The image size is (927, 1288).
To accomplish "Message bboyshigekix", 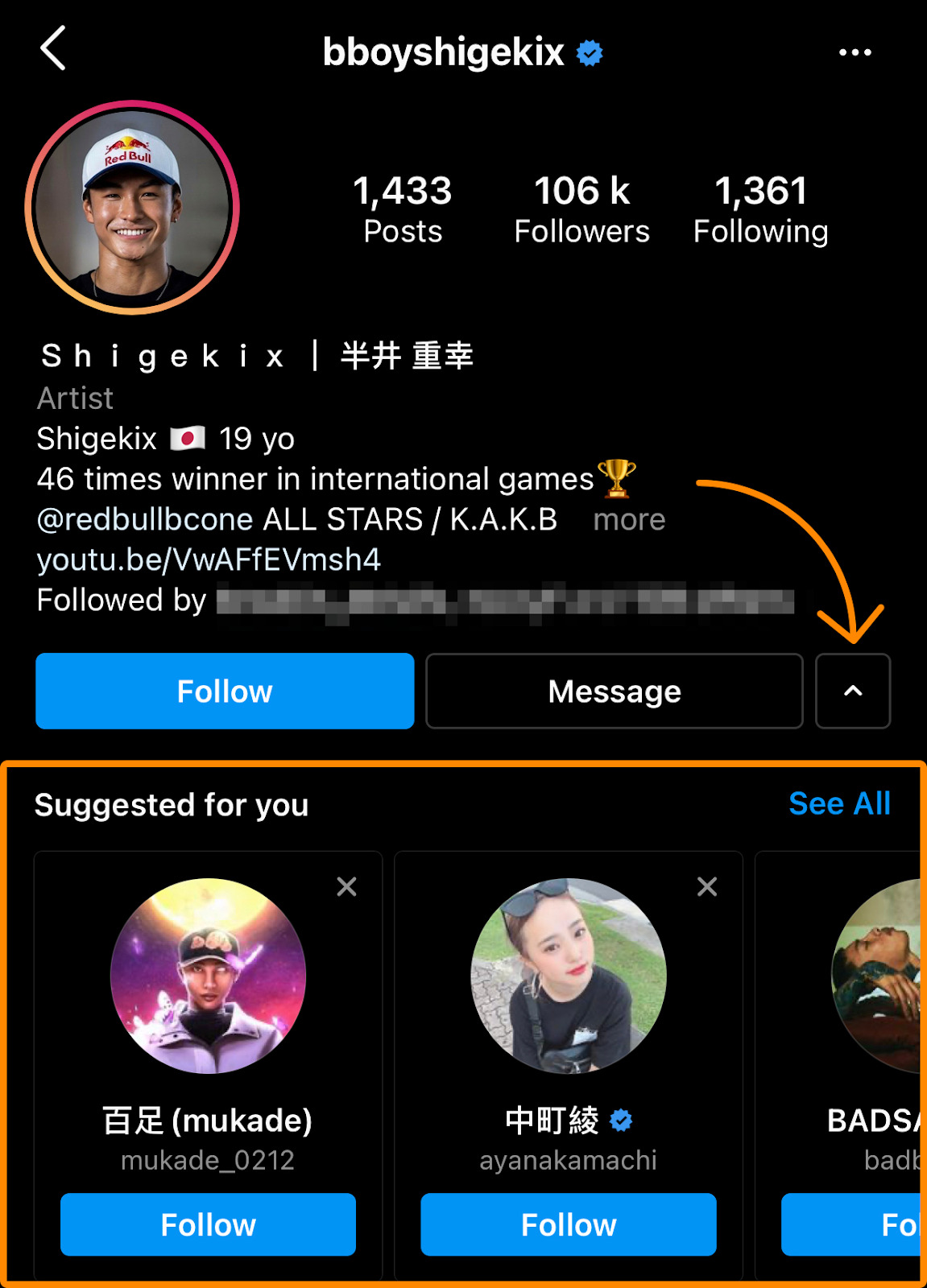I will pyautogui.click(x=614, y=691).
